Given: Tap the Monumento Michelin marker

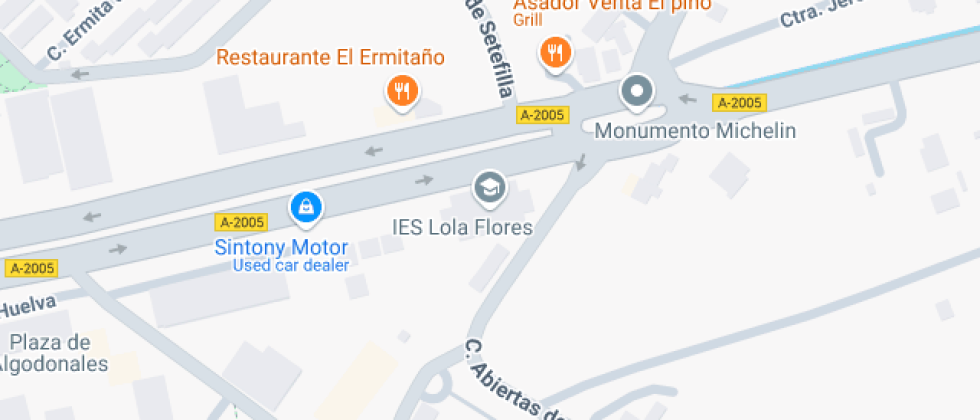Looking at the screenshot, I should (636, 93).
